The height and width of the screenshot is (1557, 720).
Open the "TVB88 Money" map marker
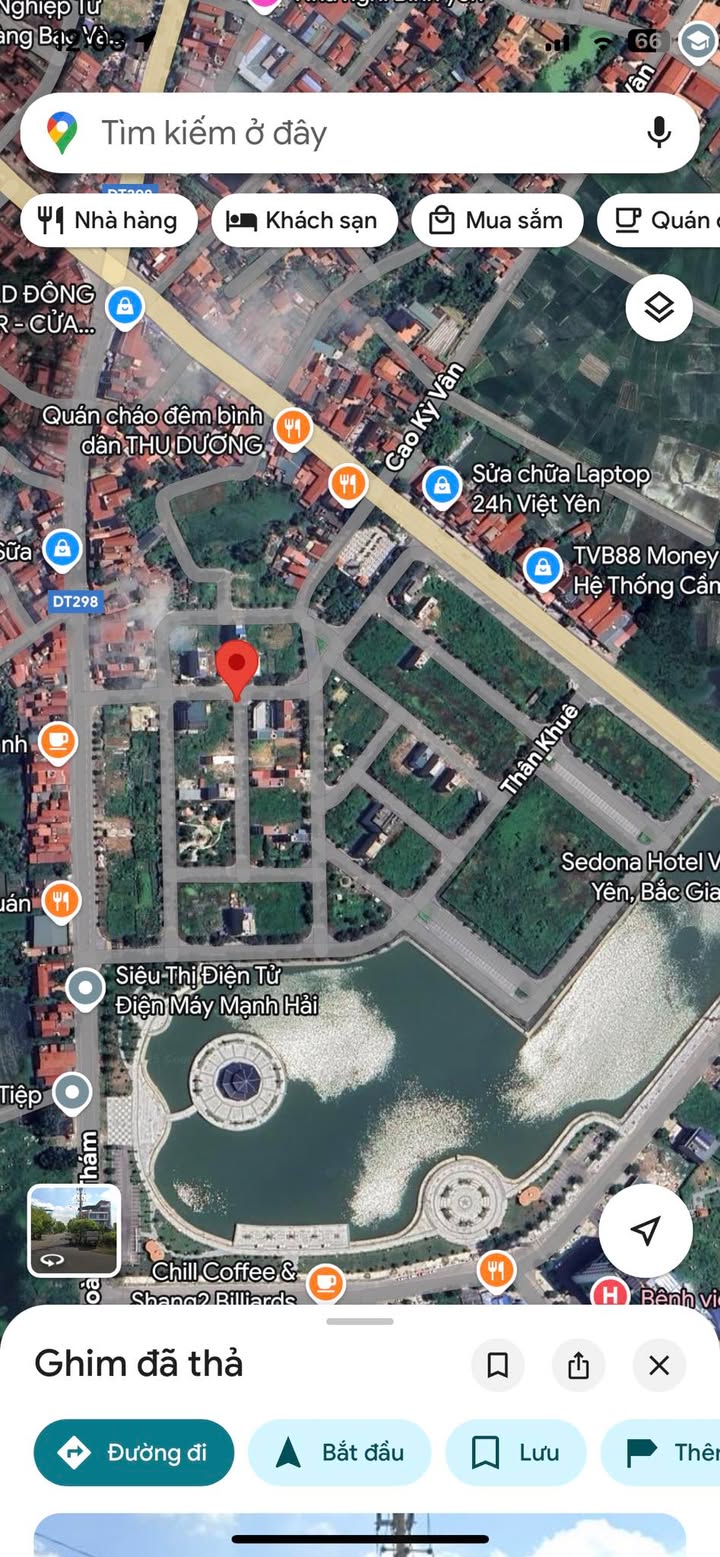tap(542, 567)
